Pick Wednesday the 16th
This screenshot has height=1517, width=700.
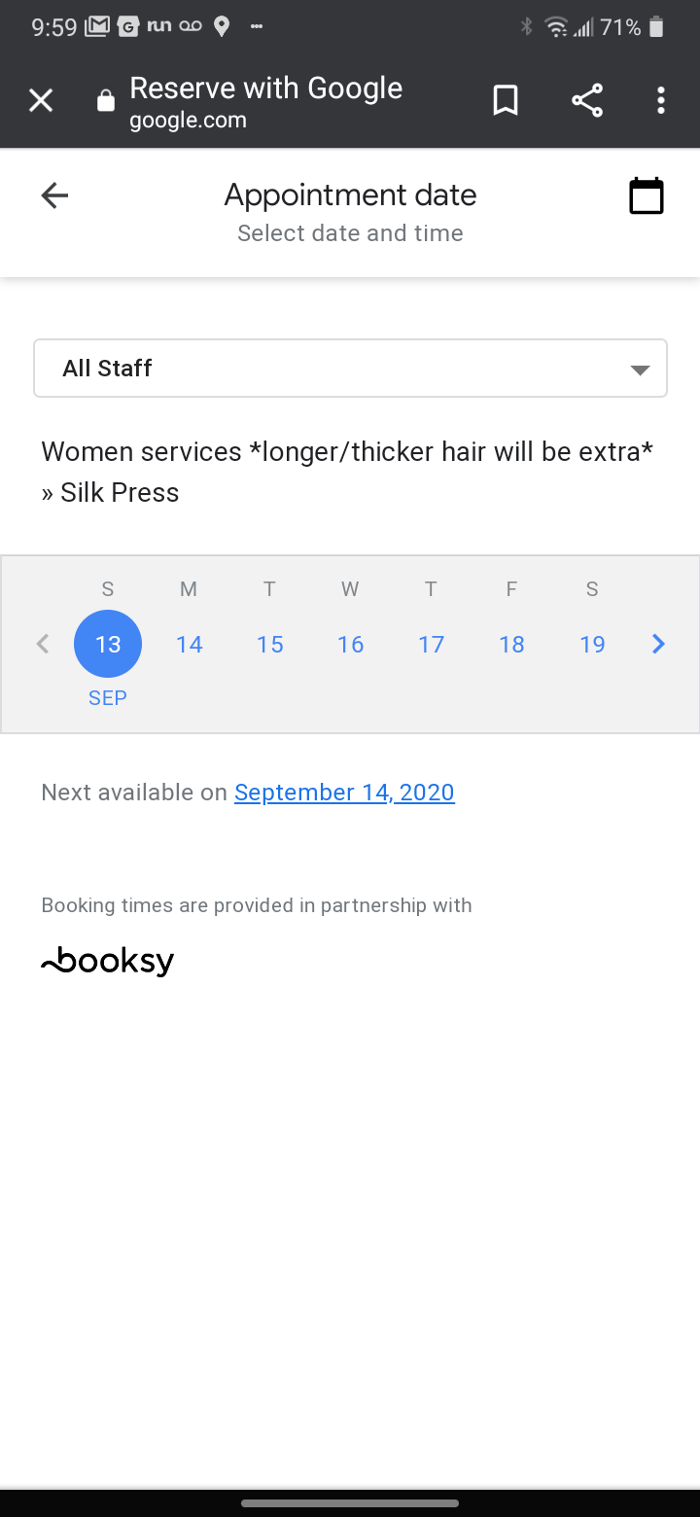[350, 644]
